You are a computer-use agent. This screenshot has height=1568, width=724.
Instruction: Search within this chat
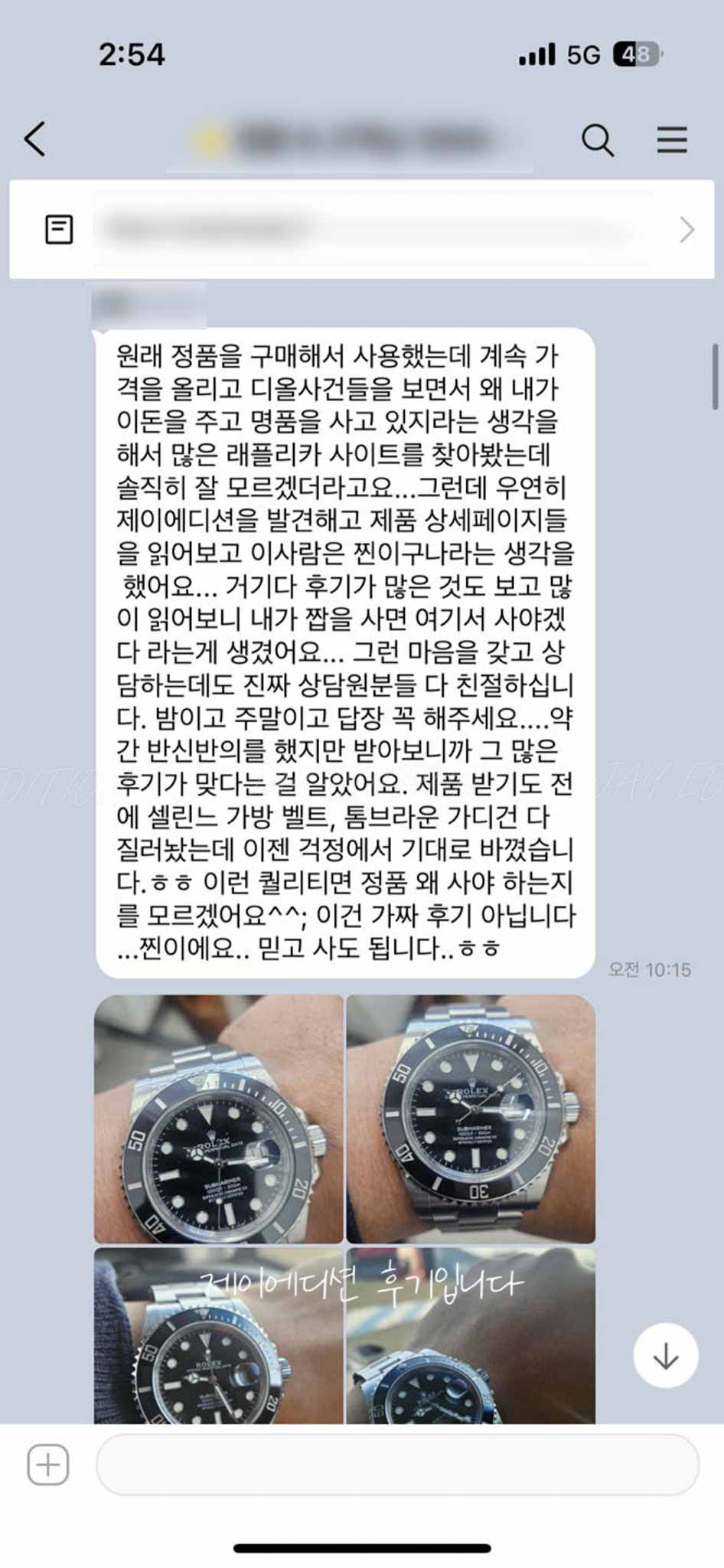coord(597,140)
